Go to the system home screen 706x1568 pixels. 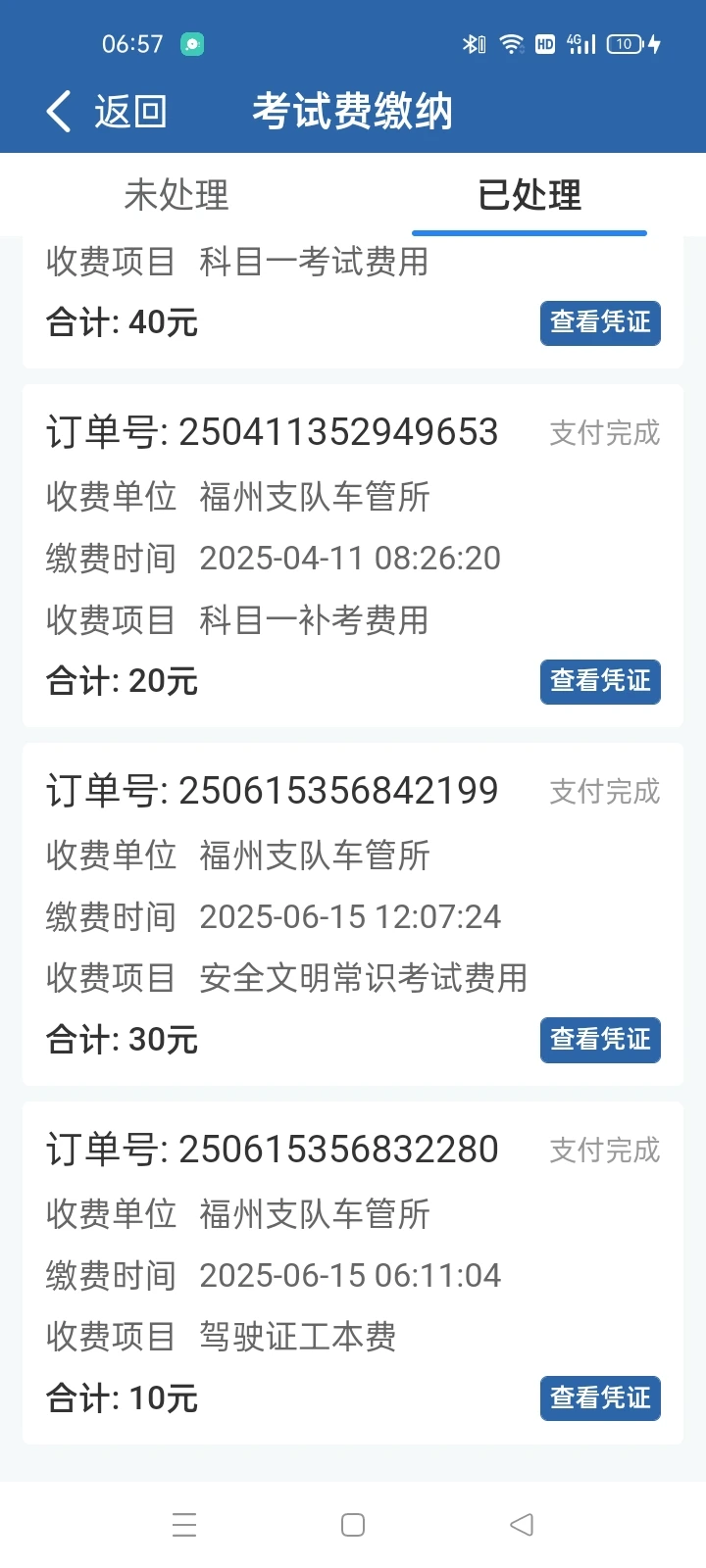tap(353, 1525)
